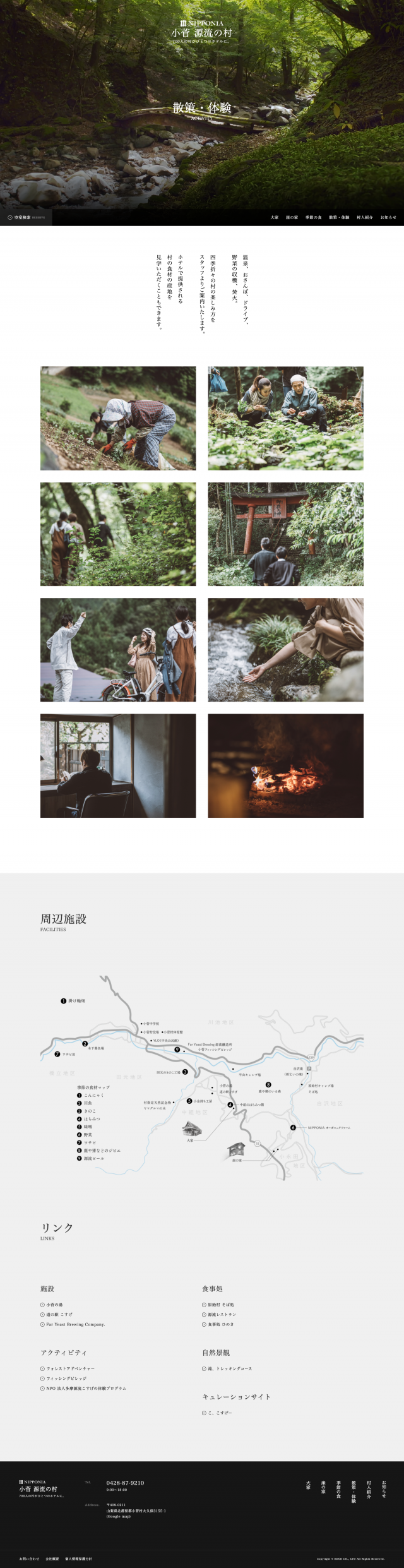Open the フィッシングビレッジ link
The width and height of the screenshot is (404, 1568).
pos(66,1379)
